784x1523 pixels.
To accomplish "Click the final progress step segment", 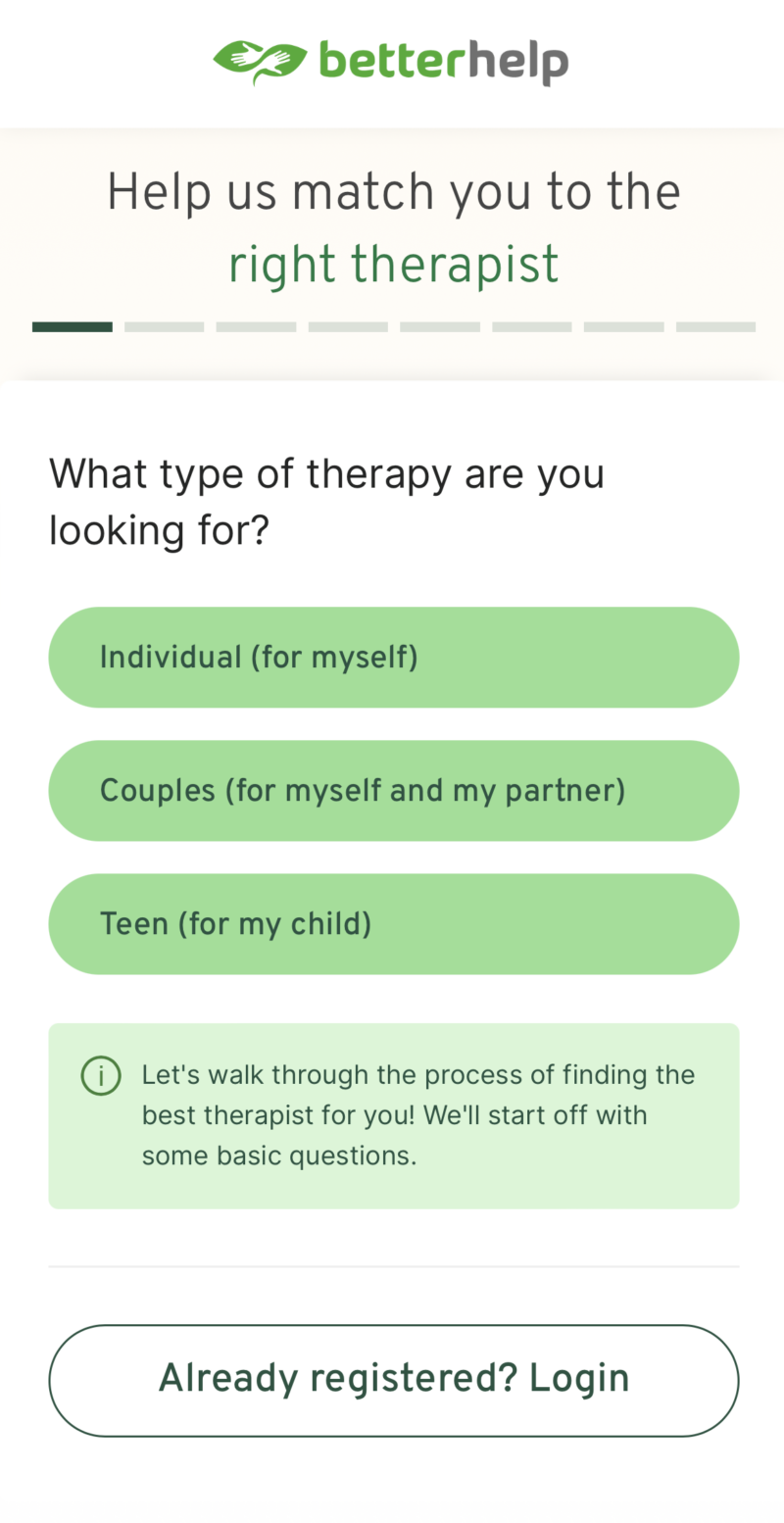I will [x=714, y=326].
